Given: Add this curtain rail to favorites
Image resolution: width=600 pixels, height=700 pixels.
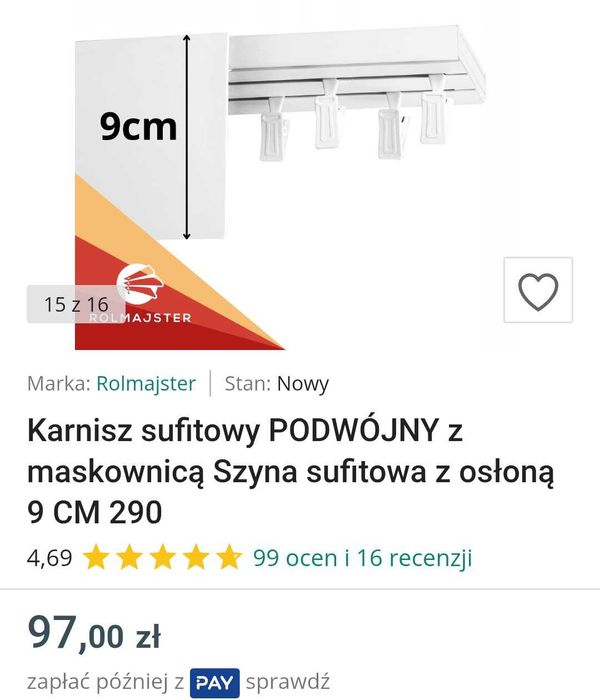Looking at the screenshot, I should pyautogui.click(x=538, y=290).
